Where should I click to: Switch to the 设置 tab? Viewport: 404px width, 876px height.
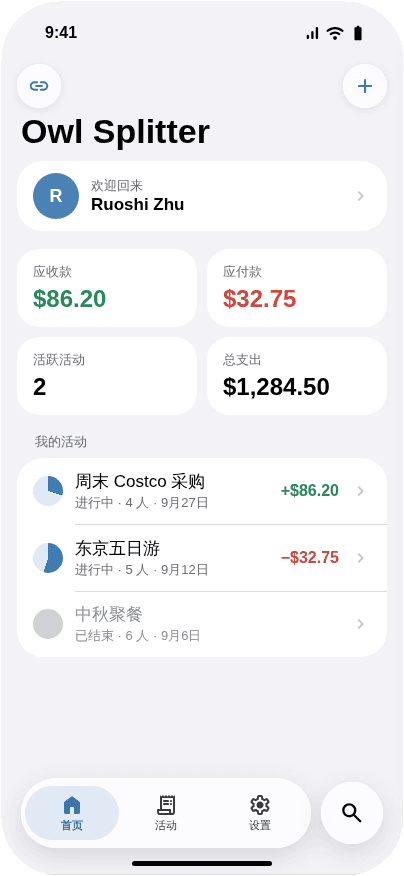tap(260, 813)
